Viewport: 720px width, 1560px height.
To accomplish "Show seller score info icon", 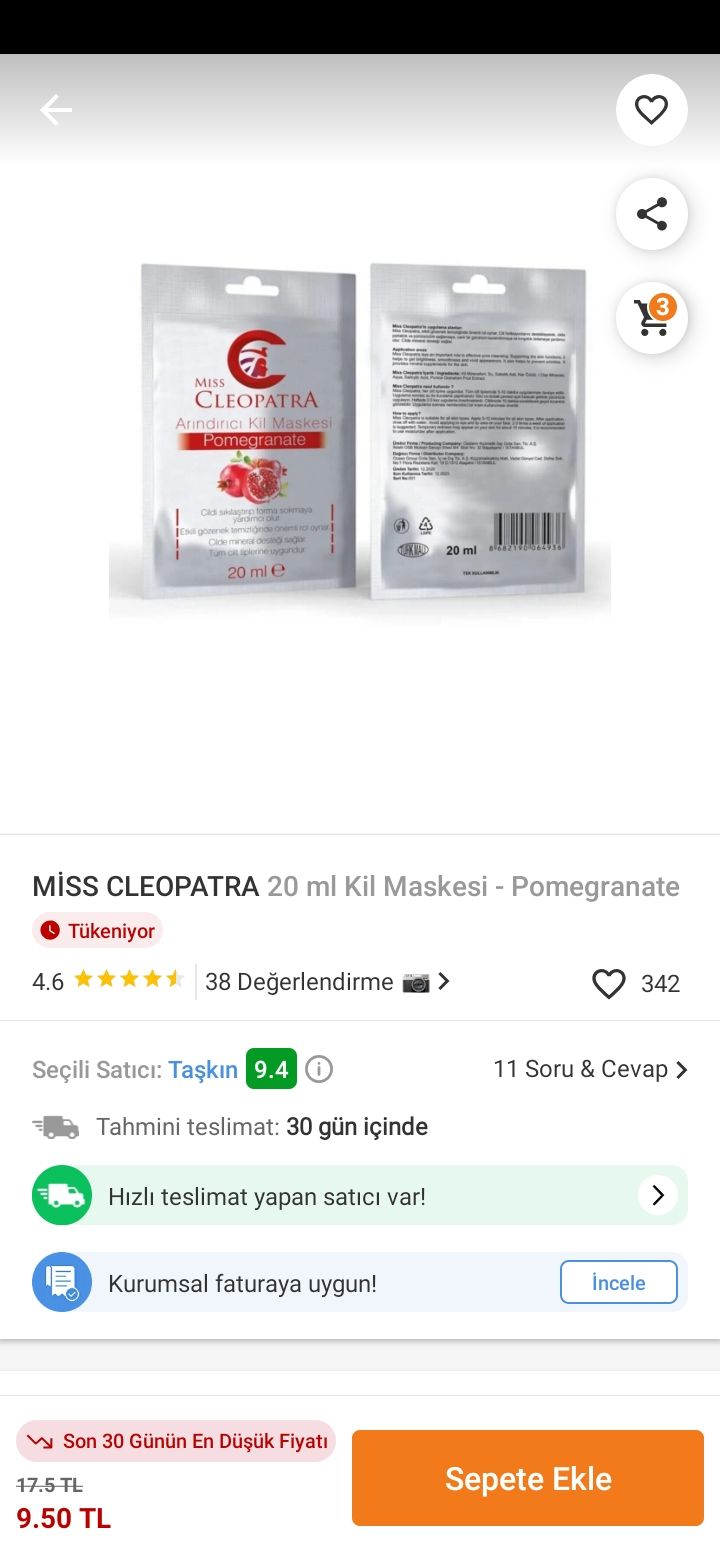I will pos(319,1070).
